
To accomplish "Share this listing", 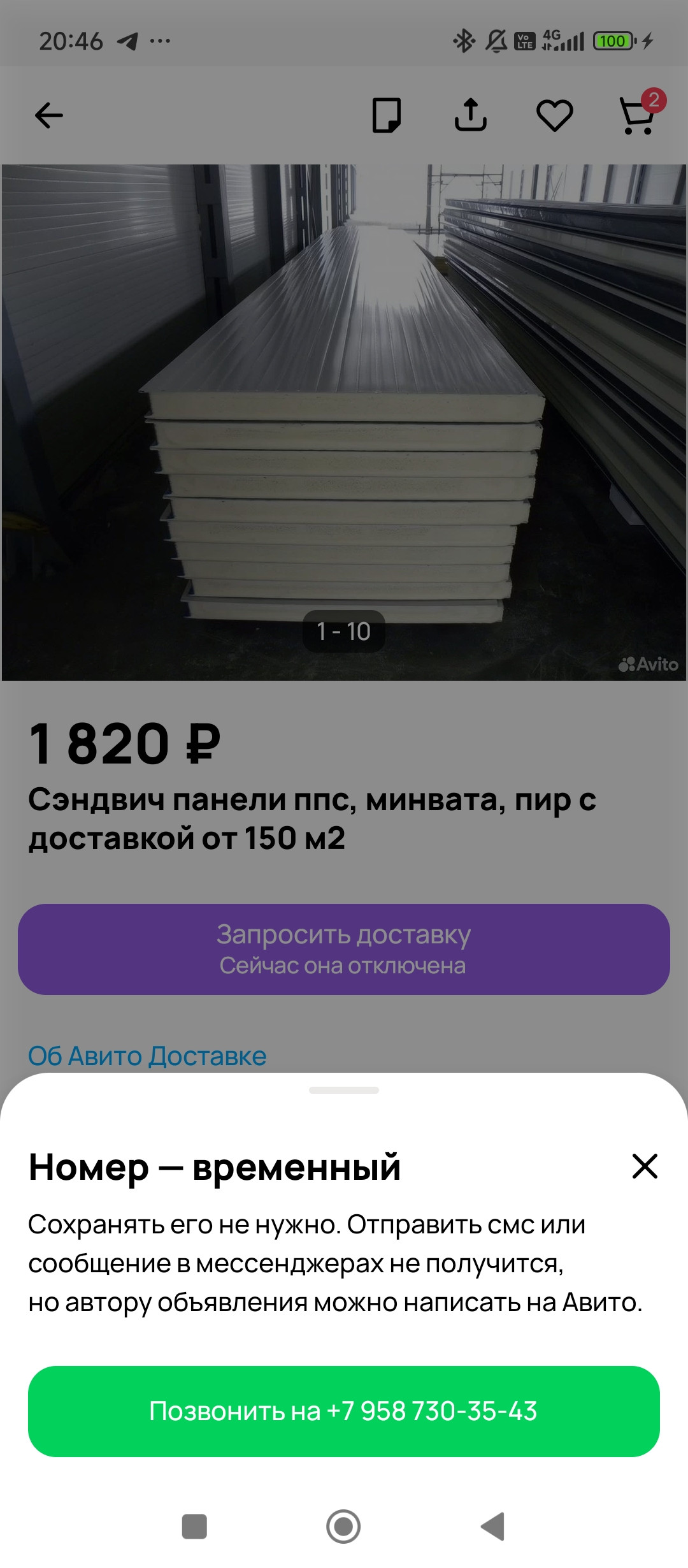I will coord(470,115).
